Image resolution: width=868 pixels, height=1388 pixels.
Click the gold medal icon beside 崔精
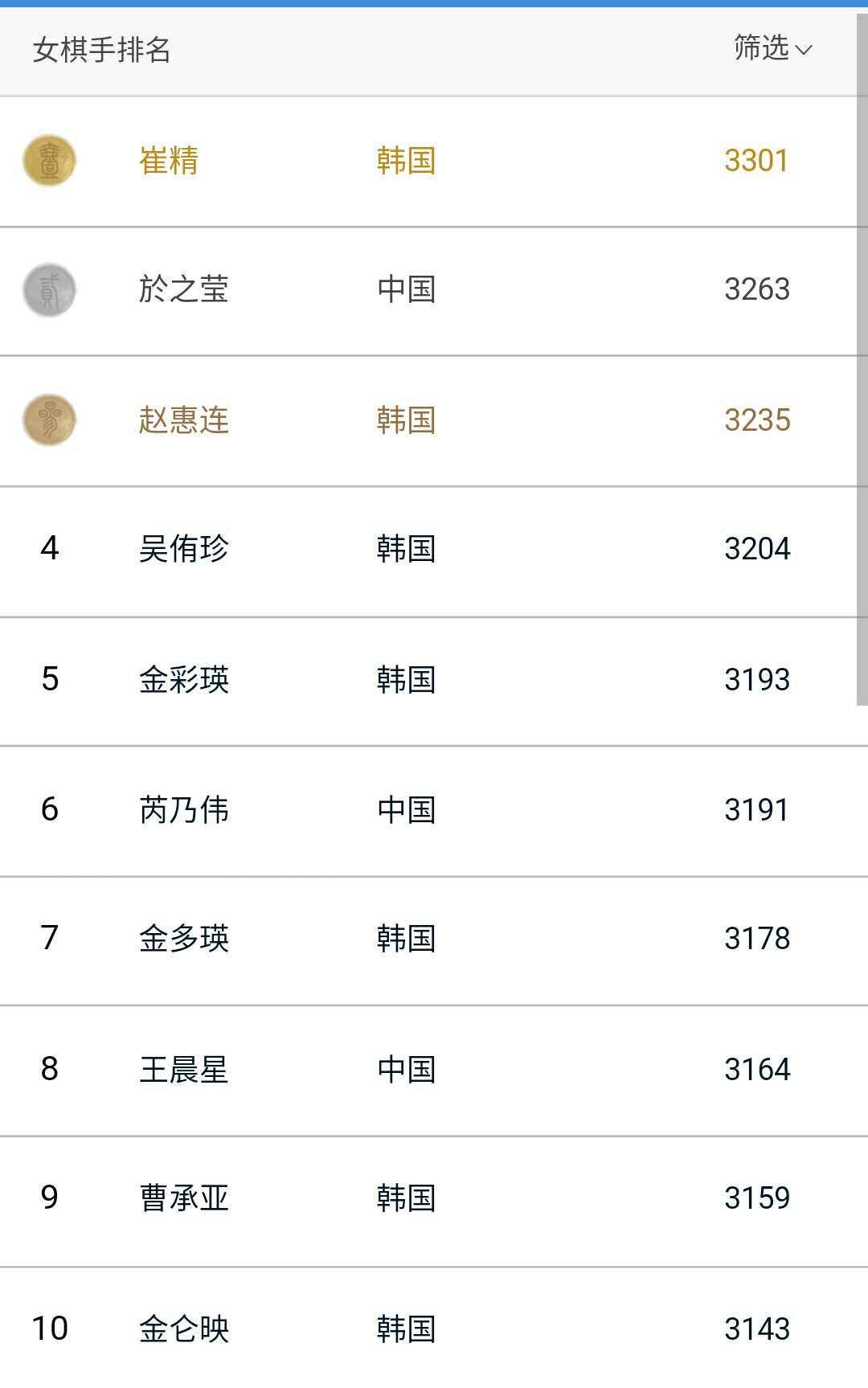[48, 160]
